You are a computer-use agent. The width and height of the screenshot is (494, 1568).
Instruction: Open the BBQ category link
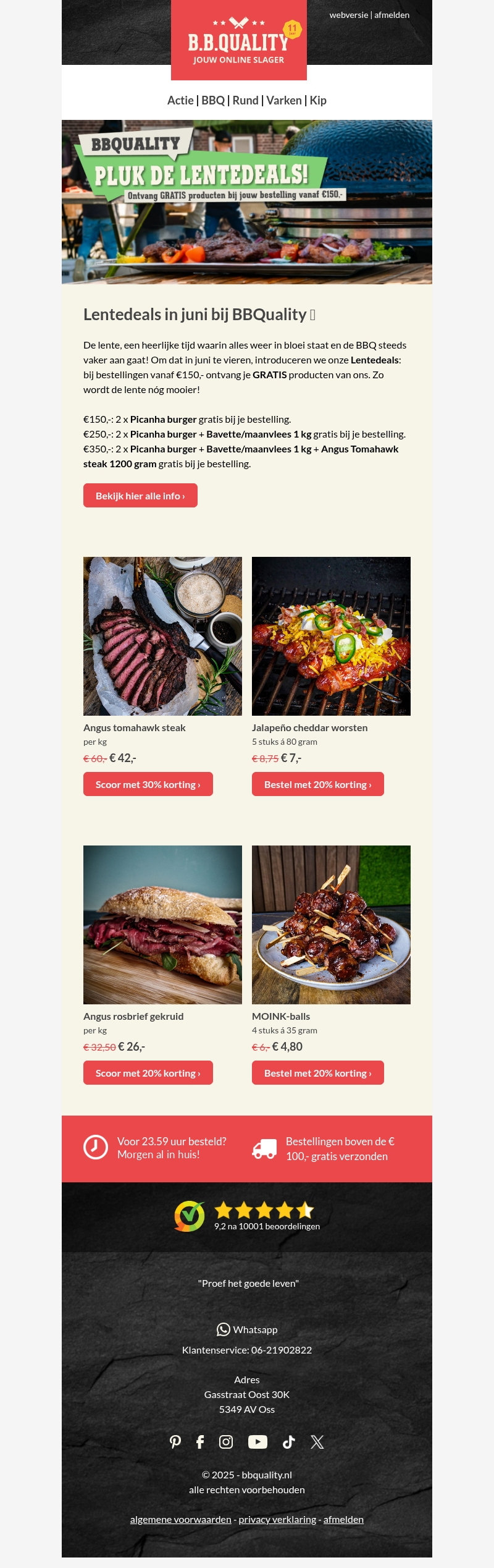click(x=213, y=100)
